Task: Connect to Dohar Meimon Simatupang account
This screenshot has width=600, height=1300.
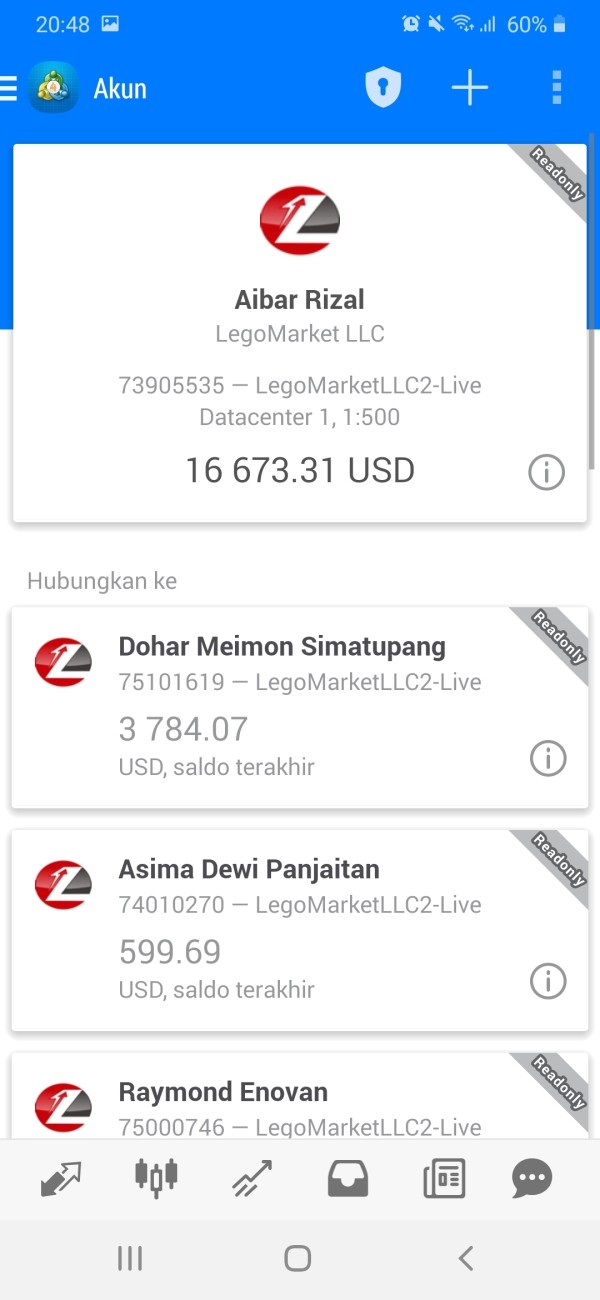Action: 300,708
